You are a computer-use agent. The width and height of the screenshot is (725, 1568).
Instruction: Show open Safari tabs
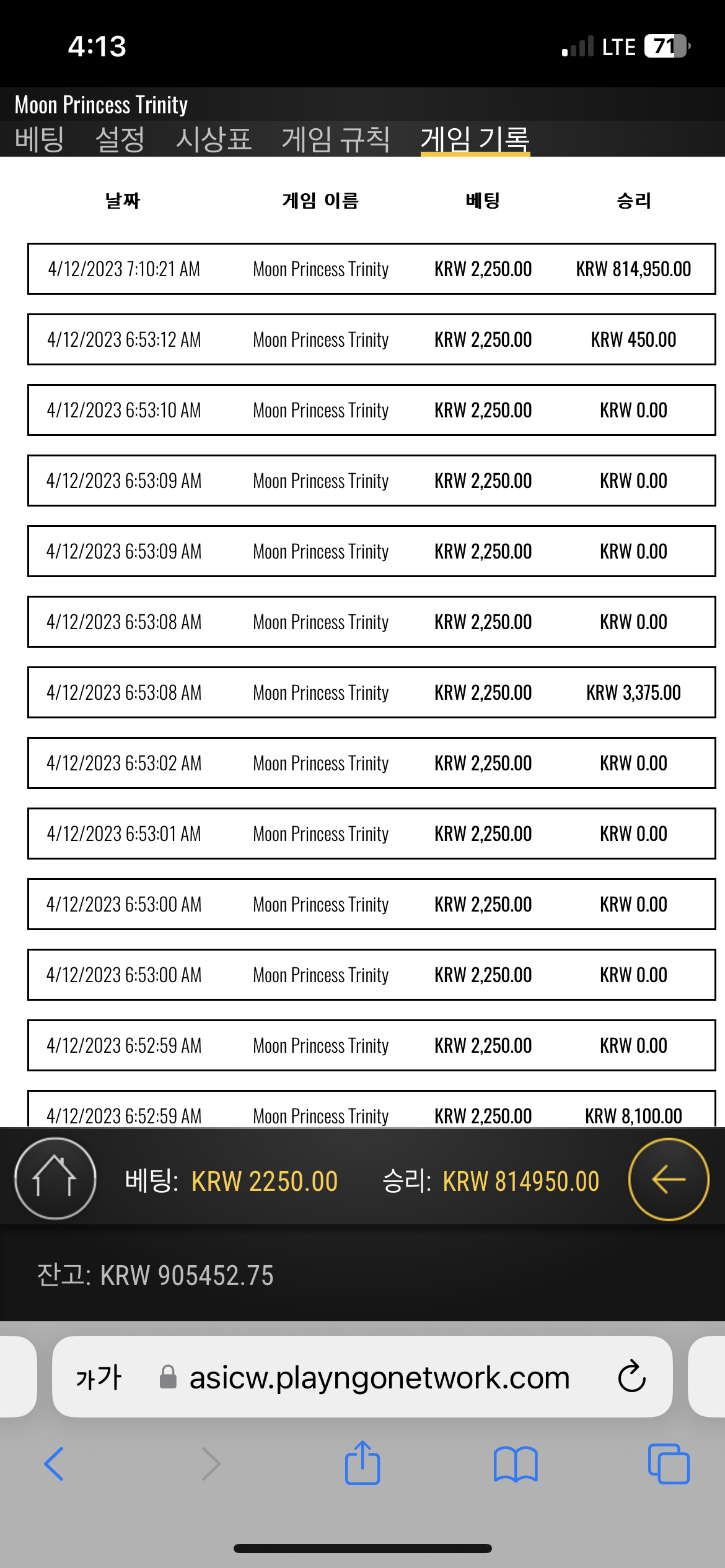(669, 1464)
